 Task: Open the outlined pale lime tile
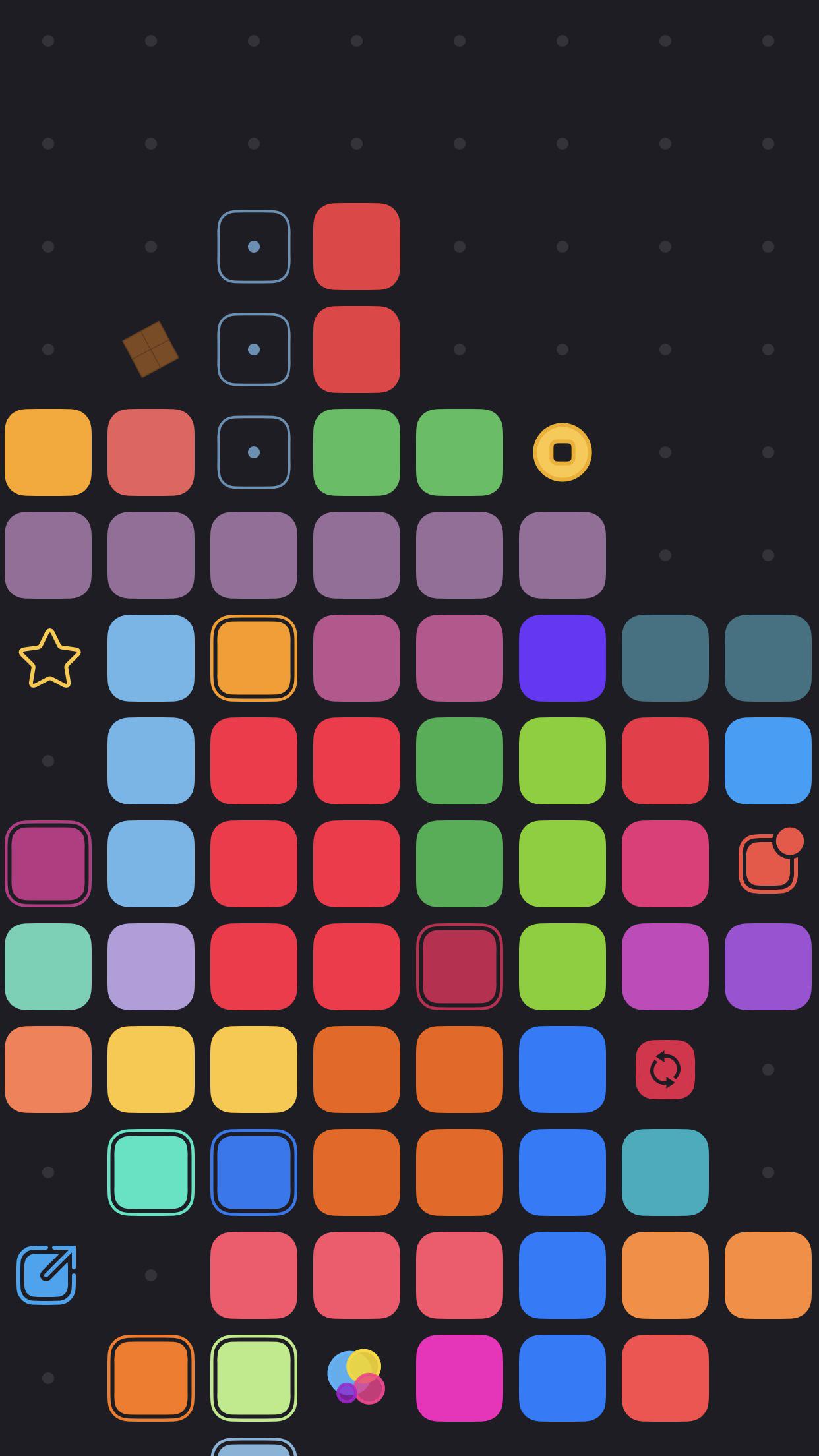tap(253, 1378)
